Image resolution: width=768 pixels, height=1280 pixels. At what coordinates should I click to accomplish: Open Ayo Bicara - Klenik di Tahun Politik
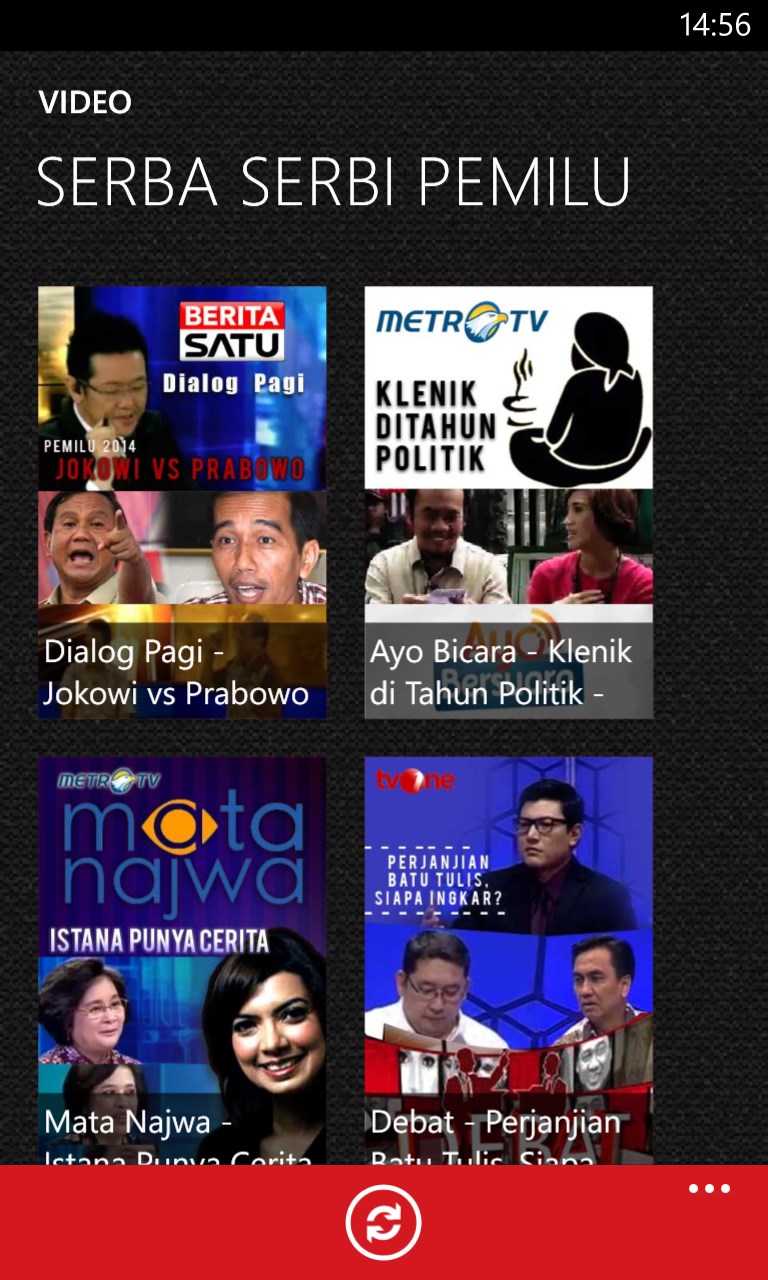(x=508, y=502)
